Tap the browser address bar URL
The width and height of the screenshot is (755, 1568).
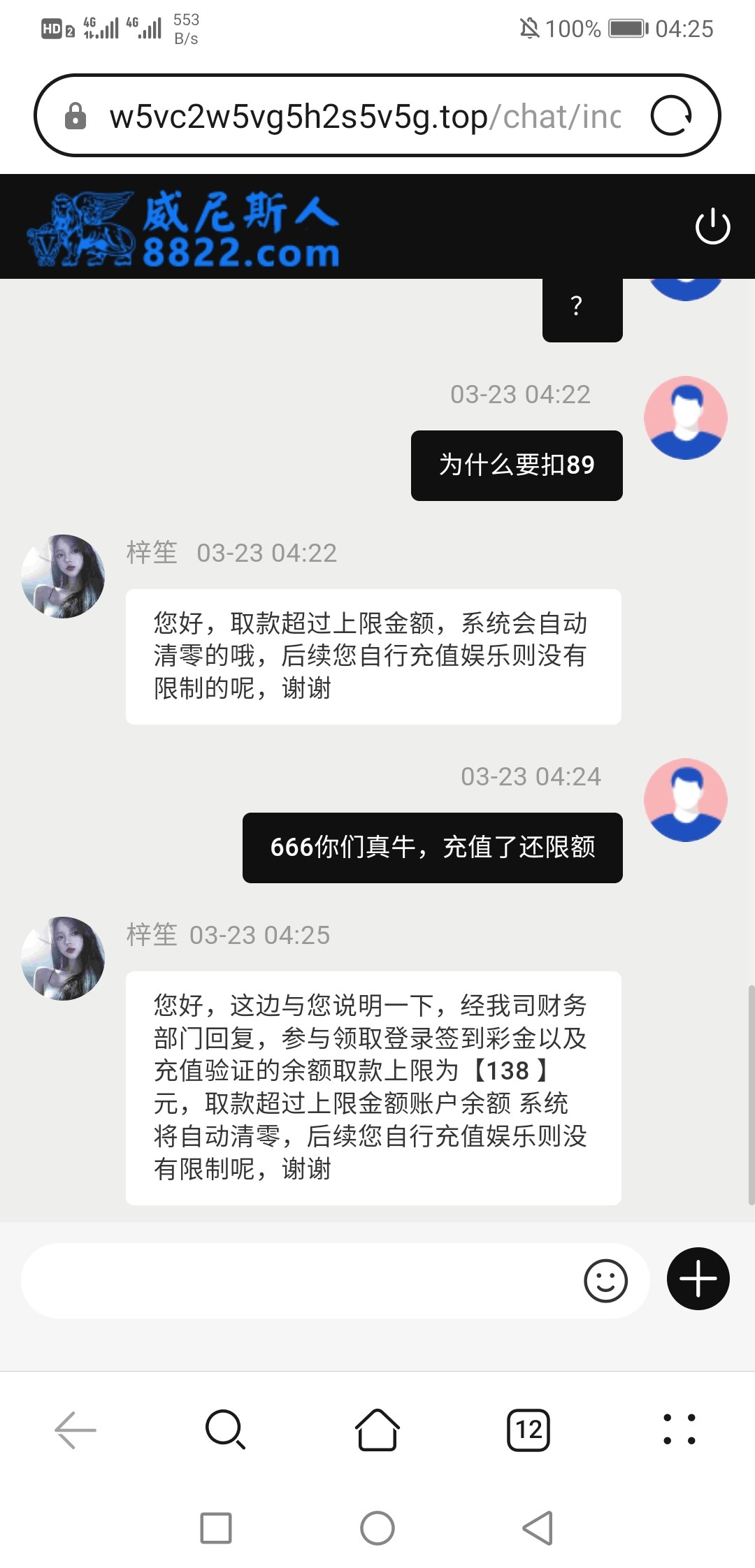coord(364,116)
